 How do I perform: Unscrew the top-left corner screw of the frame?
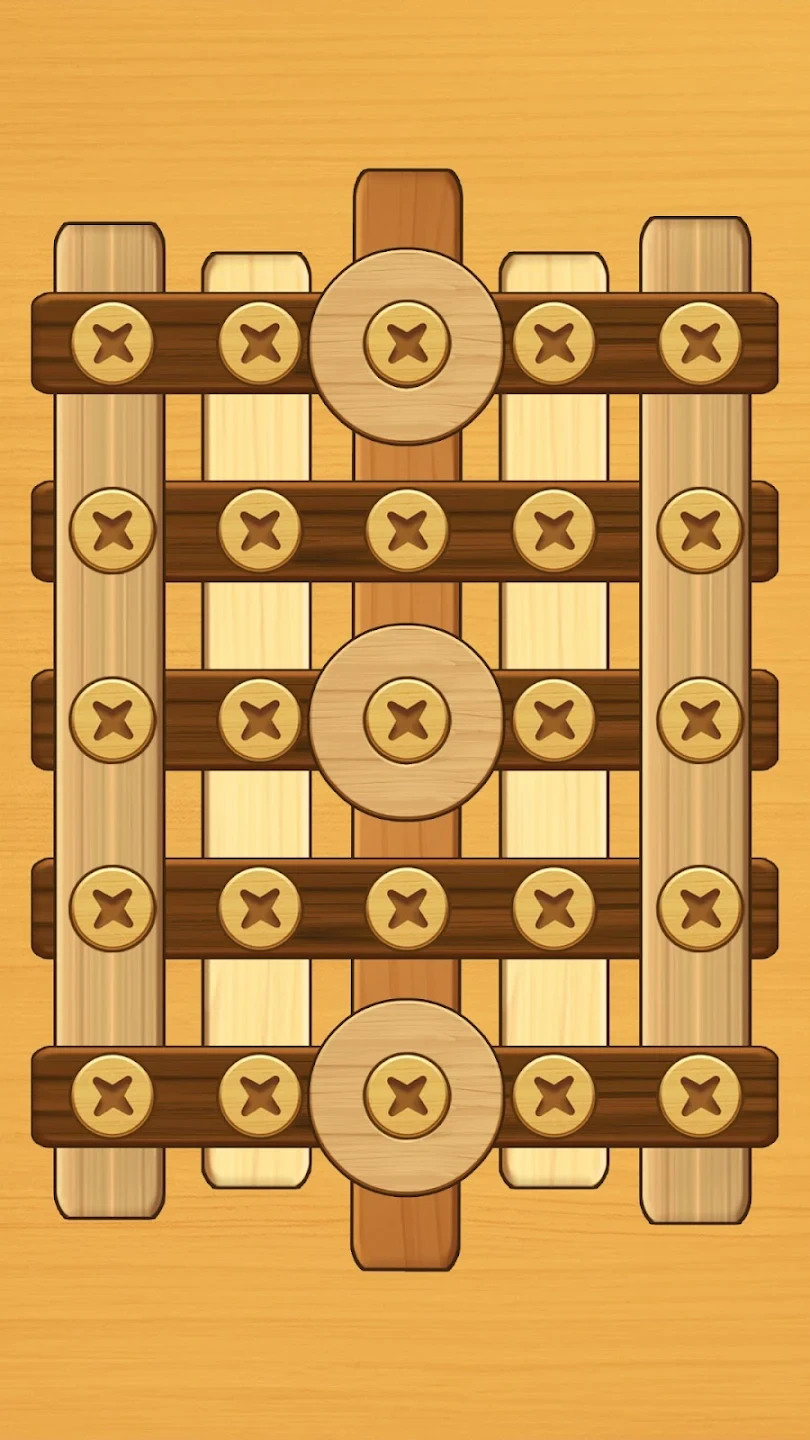tap(113, 344)
